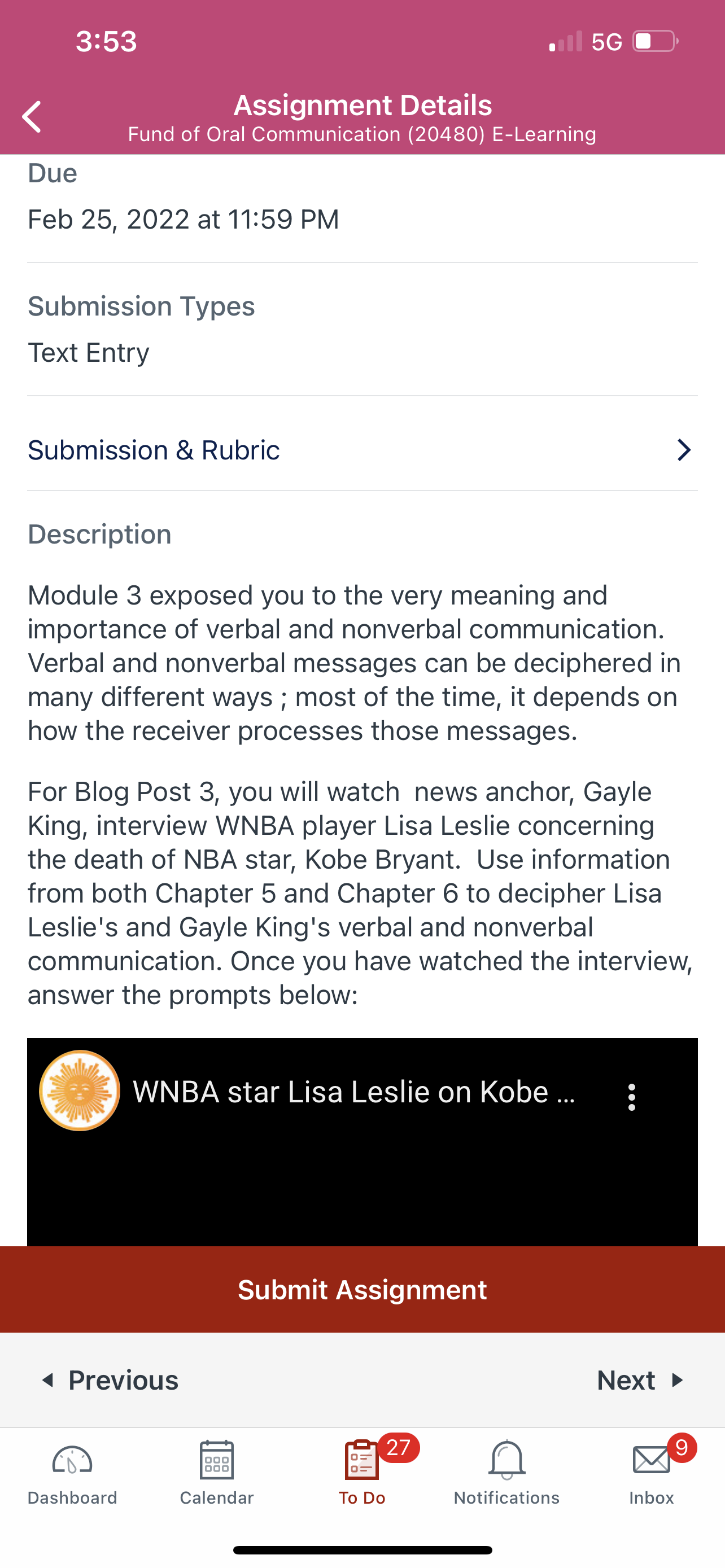725x1568 pixels.
Task: Open the video's three-dot options menu
Action: tap(631, 1097)
